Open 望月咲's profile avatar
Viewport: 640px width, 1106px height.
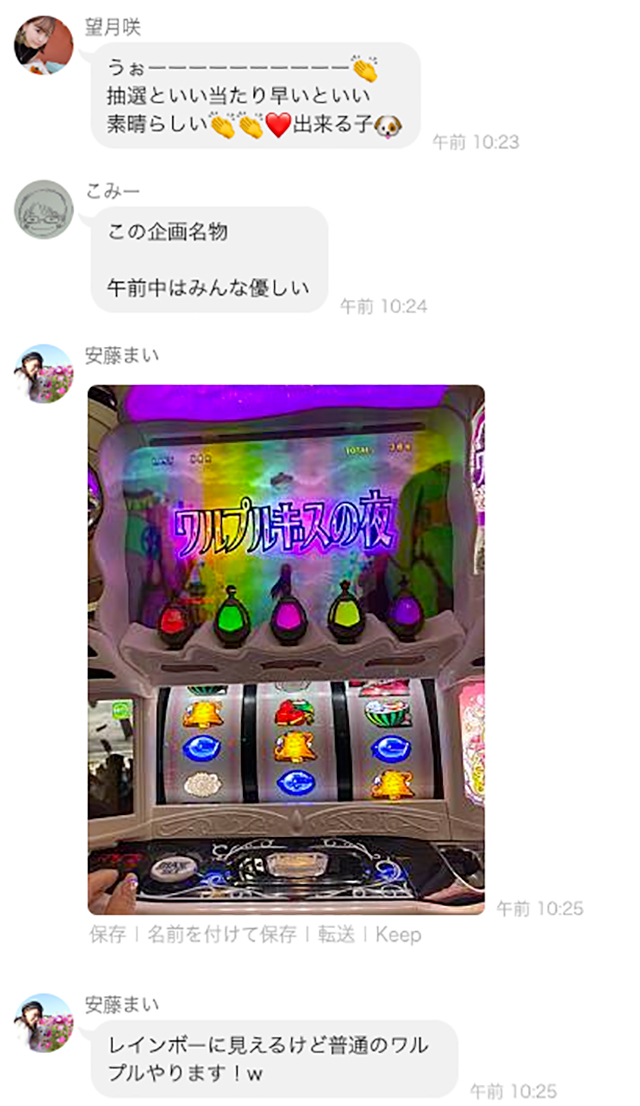point(44,46)
